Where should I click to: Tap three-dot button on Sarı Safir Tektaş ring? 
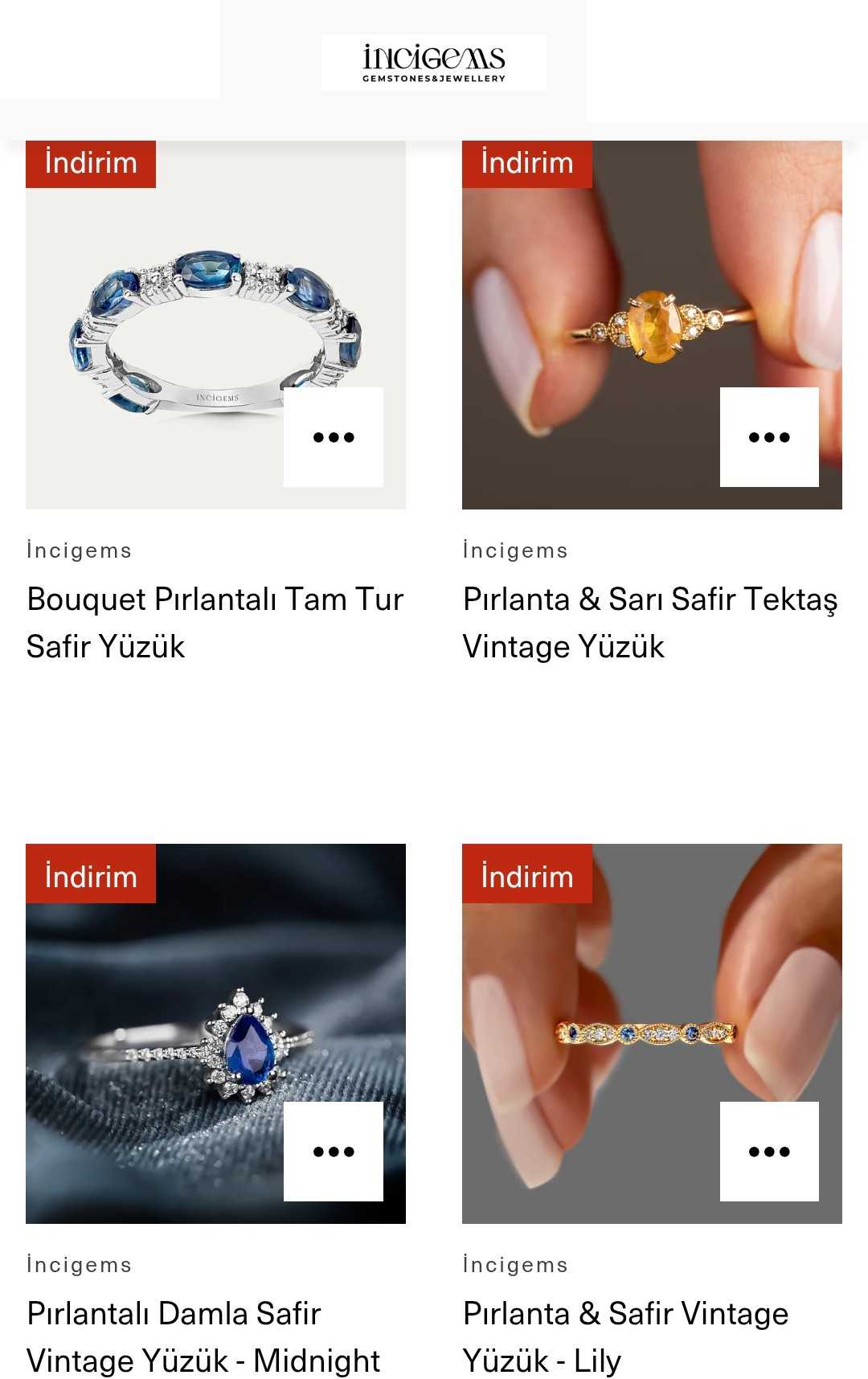(769, 437)
